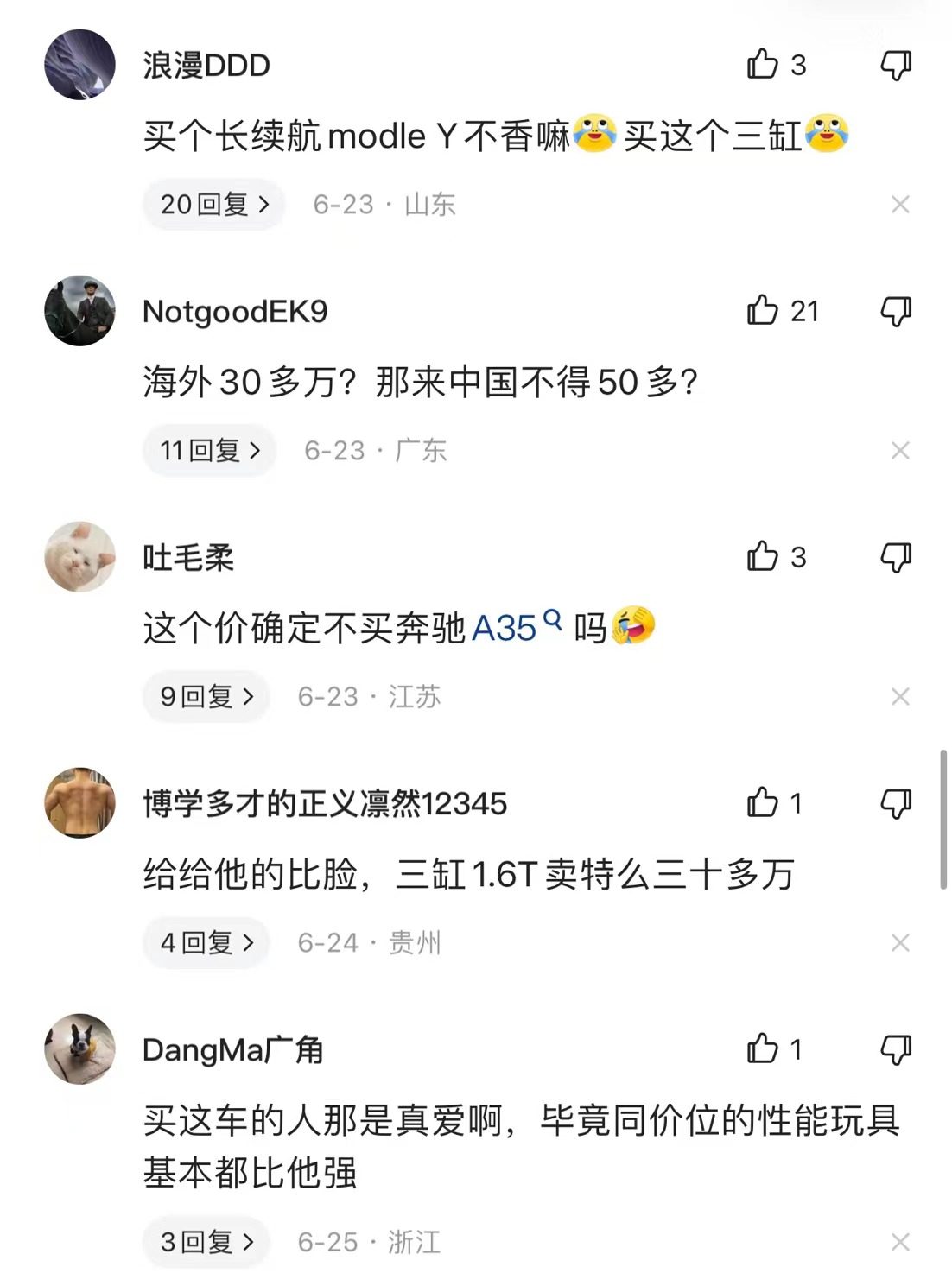The height and width of the screenshot is (1286, 952).
Task: Expand 9 replies under 吐毛柔's comment
Action: click(x=206, y=697)
